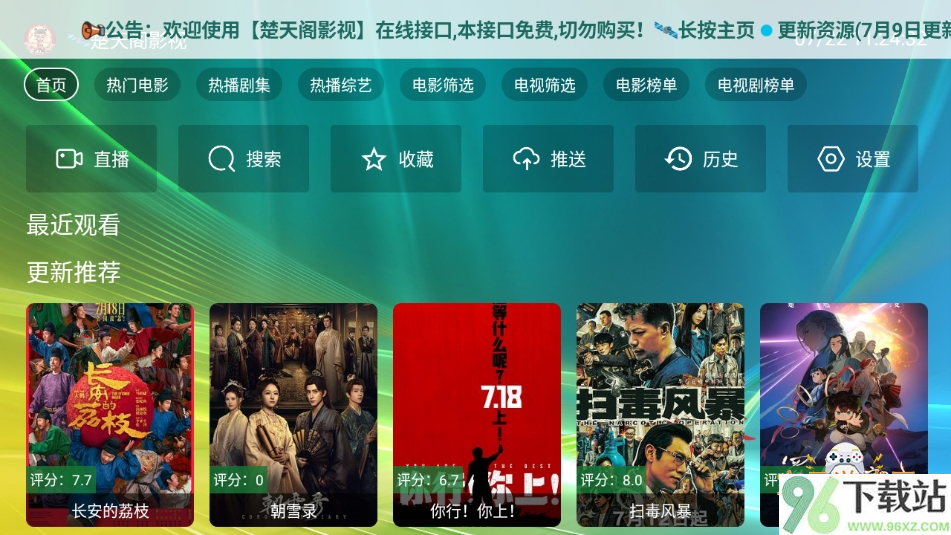The image size is (951, 535).
Task: Open the 推送 push button
Action: pyautogui.click(x=548, y=159)
